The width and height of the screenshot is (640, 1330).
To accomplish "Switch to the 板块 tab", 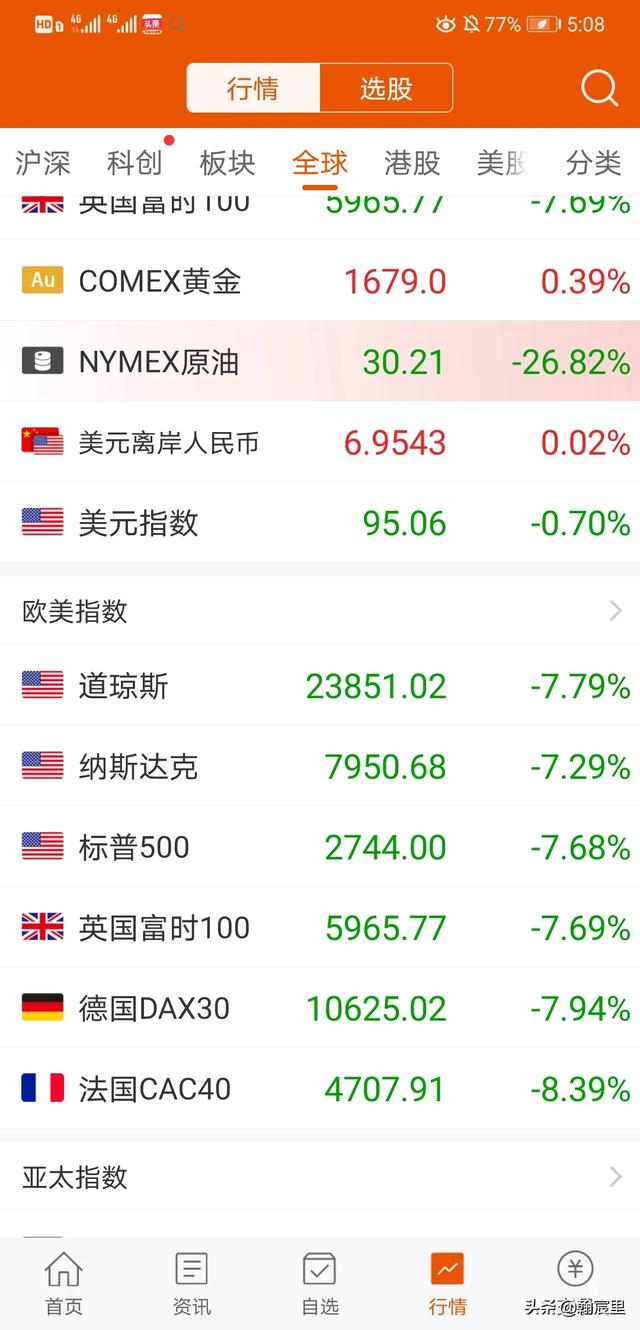I will point(227,163).
